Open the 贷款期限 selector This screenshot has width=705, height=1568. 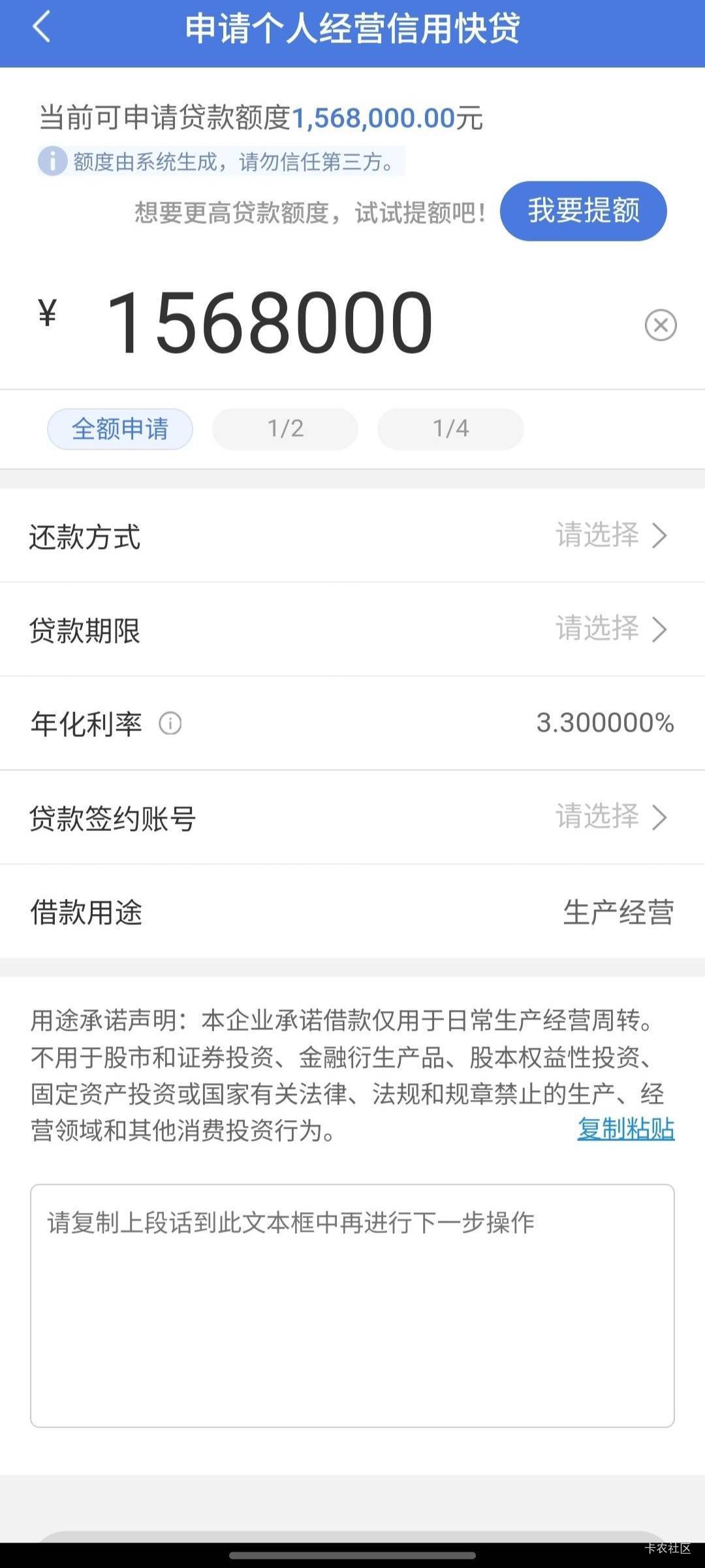tap(352, 630)
